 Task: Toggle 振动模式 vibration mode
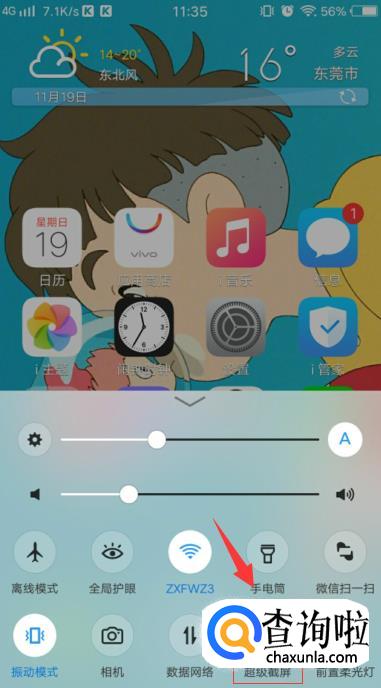click(35, 635)
